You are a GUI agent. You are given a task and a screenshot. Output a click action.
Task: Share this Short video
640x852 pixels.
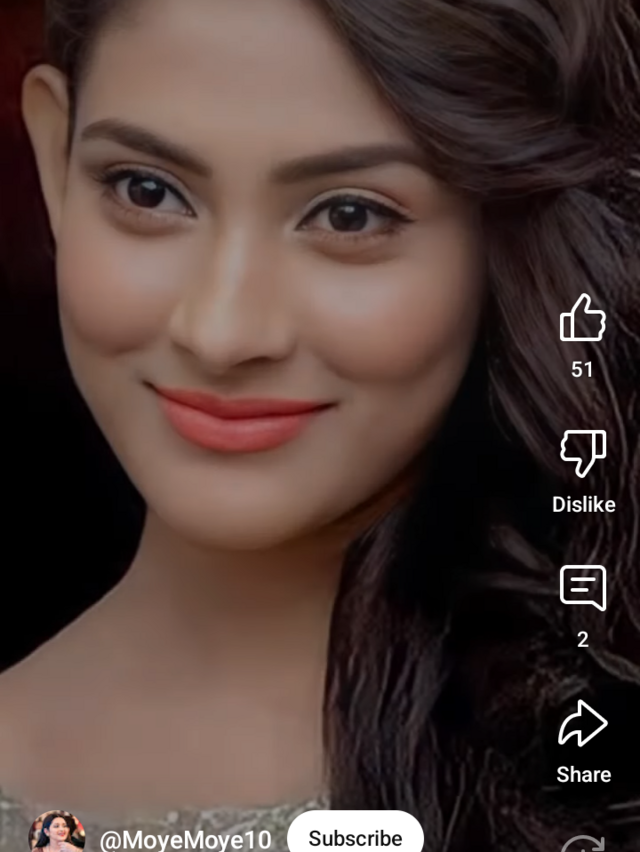[x=583, y=724]
